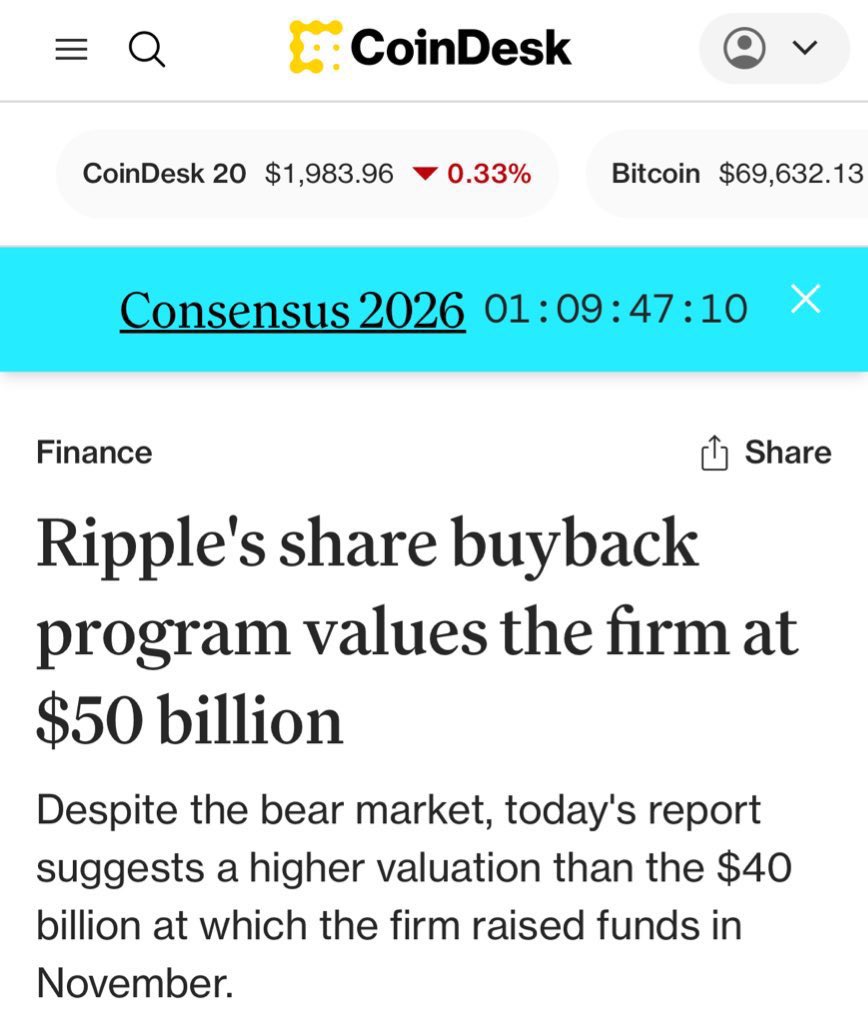Open the CoinDesk 20 index ticker

pos(306,174)
